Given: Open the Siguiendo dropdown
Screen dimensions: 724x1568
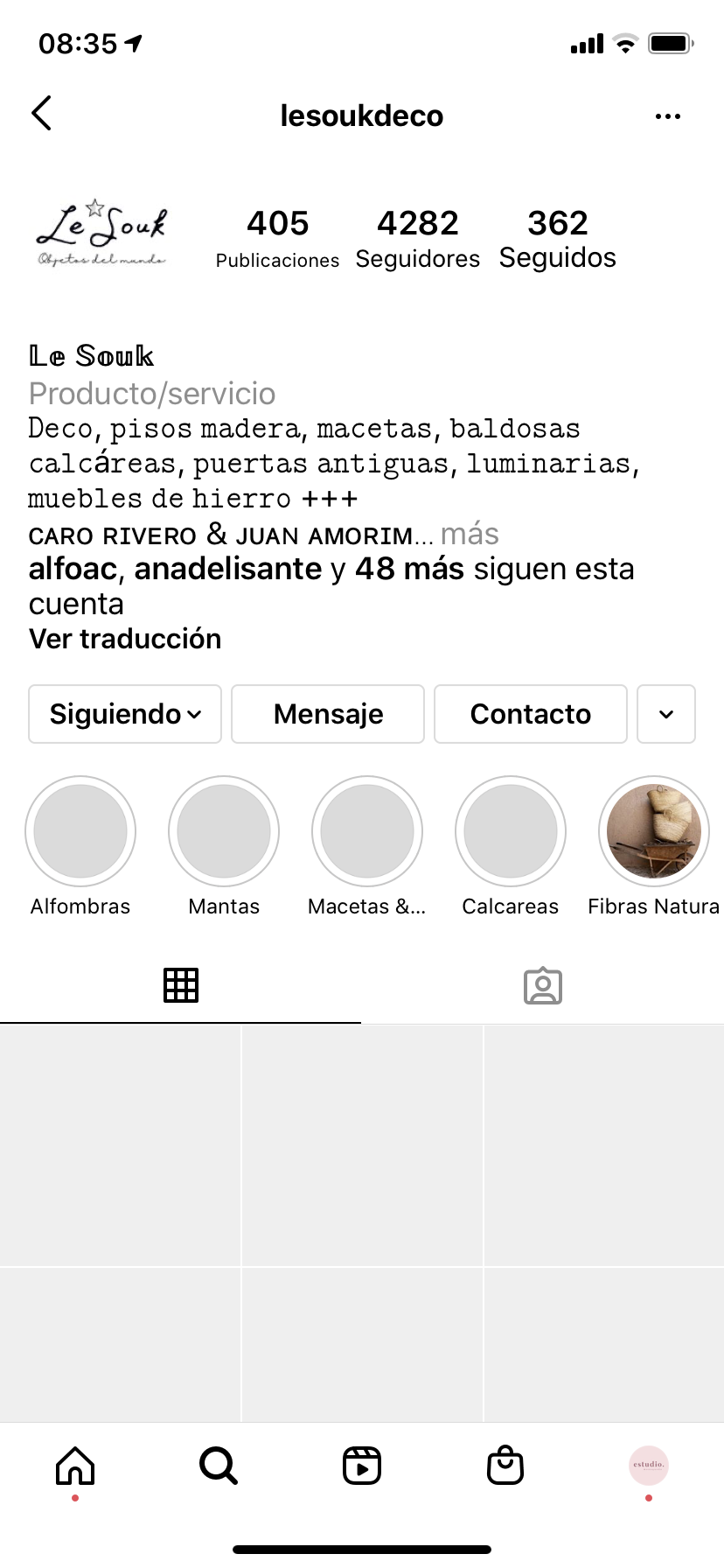Looking at the screenshot, I should (125, 714).
